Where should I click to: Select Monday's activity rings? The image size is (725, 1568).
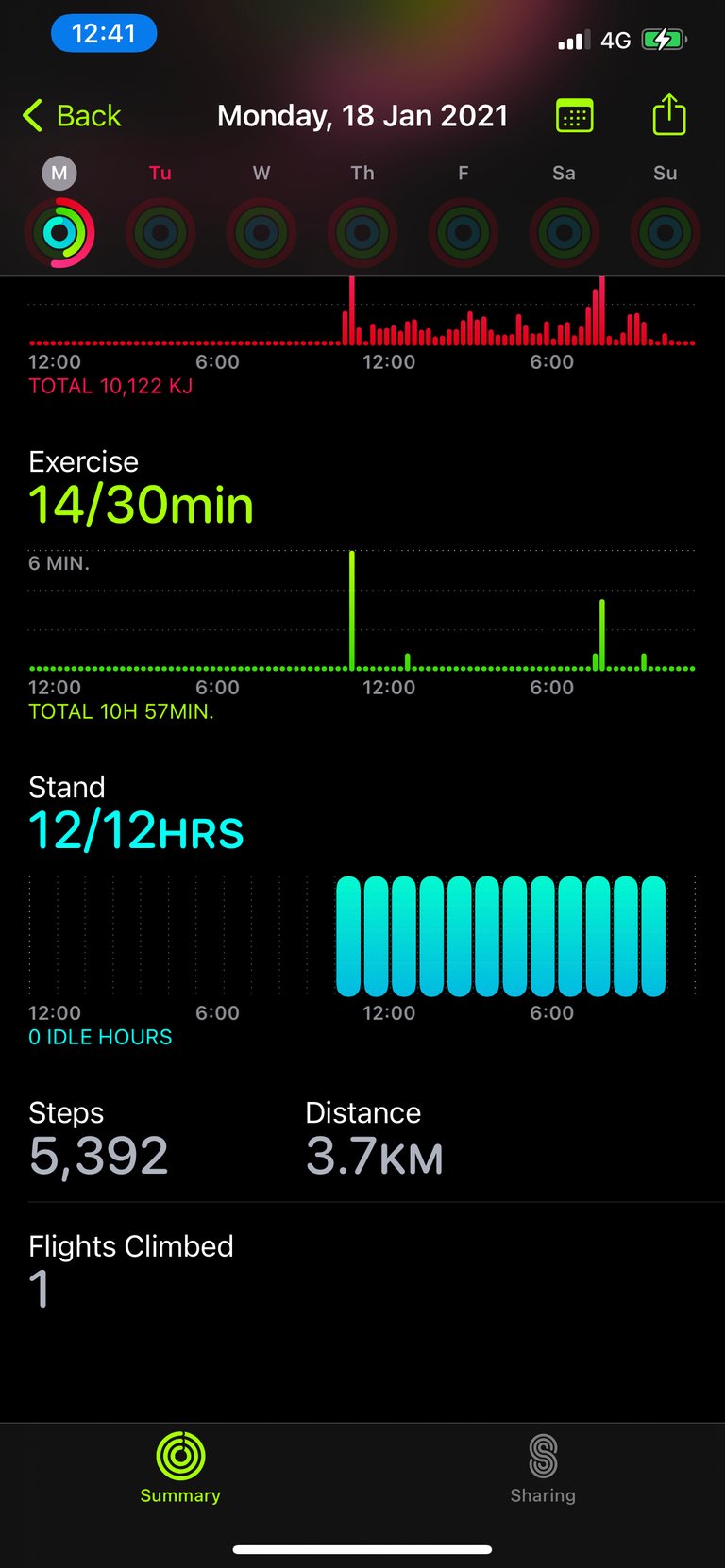click(59, 232)
